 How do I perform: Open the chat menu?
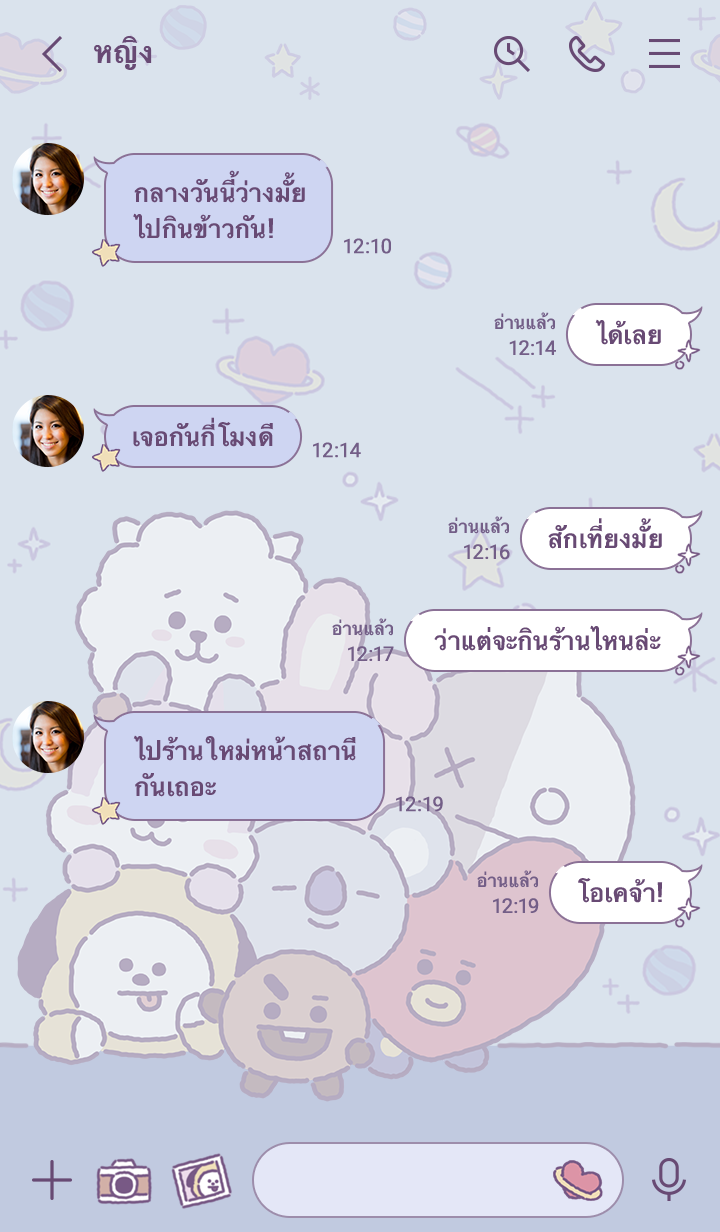click(664, 54)
